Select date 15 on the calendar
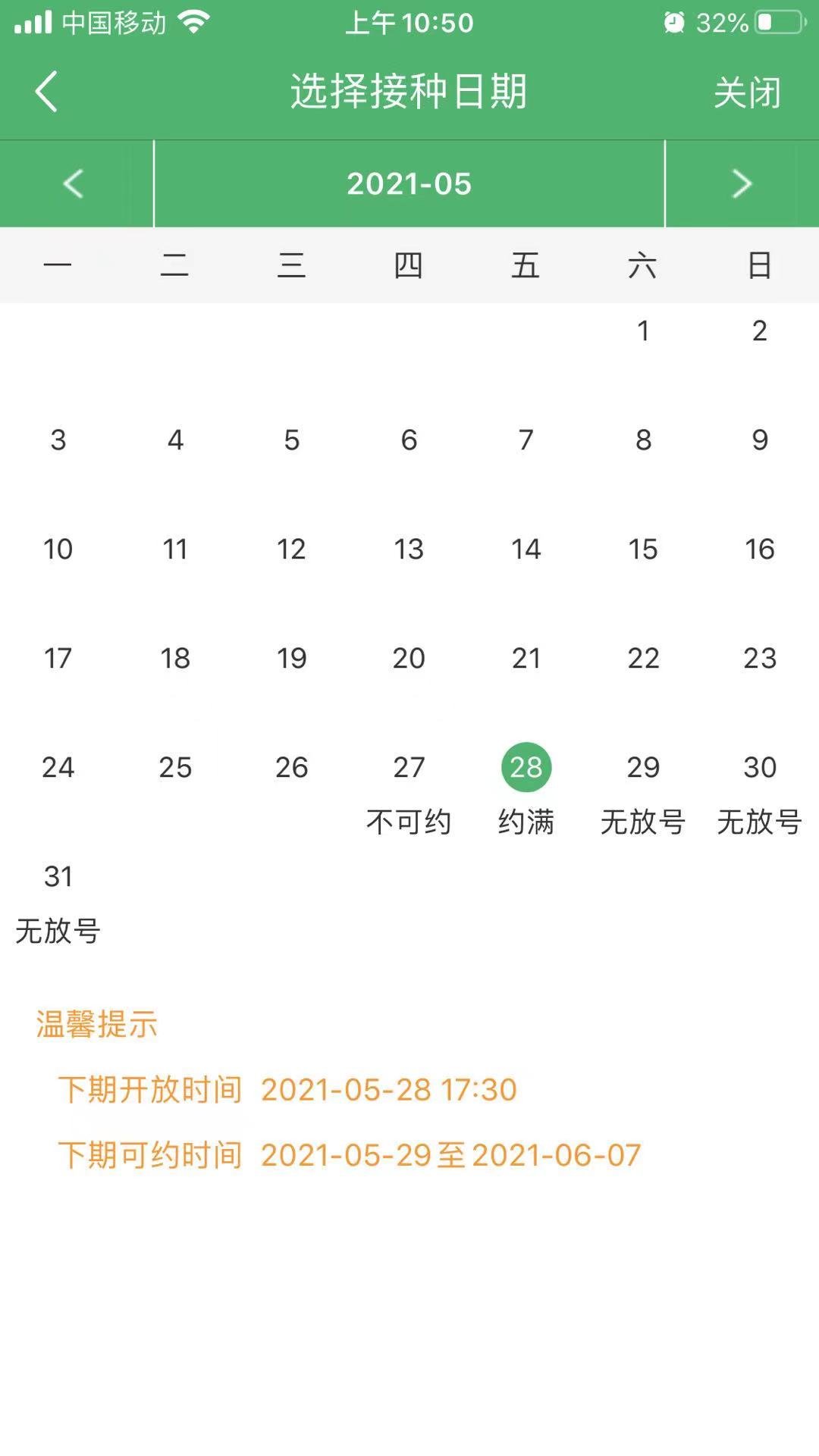819x1456 pixels. coord(642,550)
